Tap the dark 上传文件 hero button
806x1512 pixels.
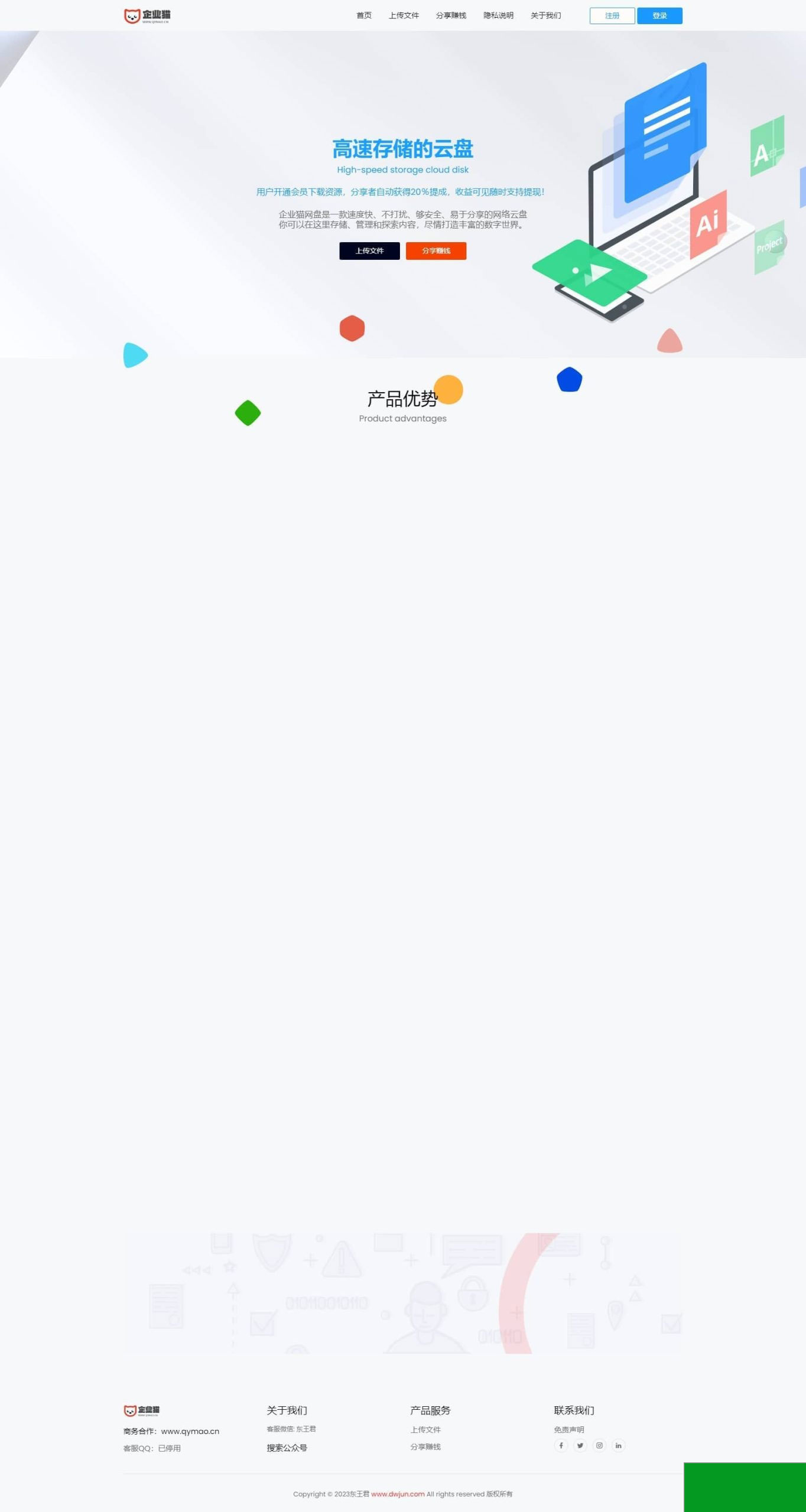click(369, 251)
